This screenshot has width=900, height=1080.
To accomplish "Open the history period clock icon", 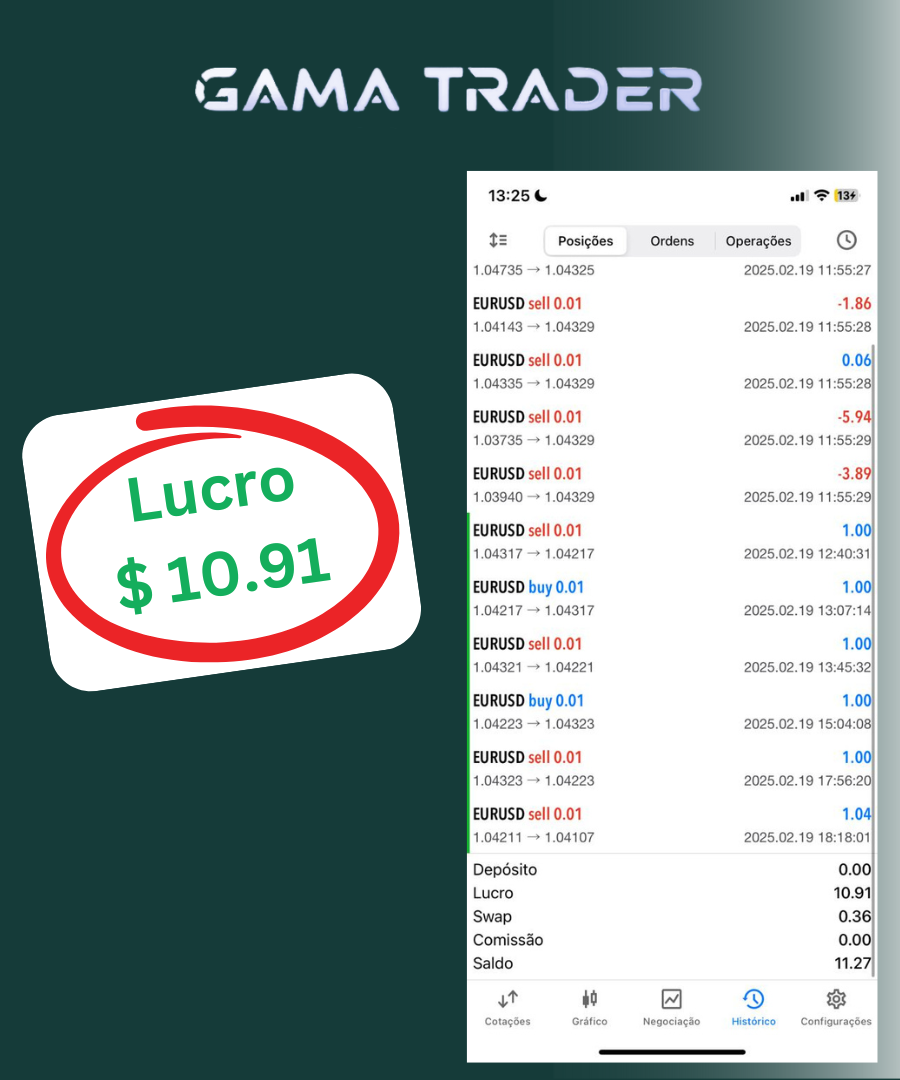I will (846, 240).
